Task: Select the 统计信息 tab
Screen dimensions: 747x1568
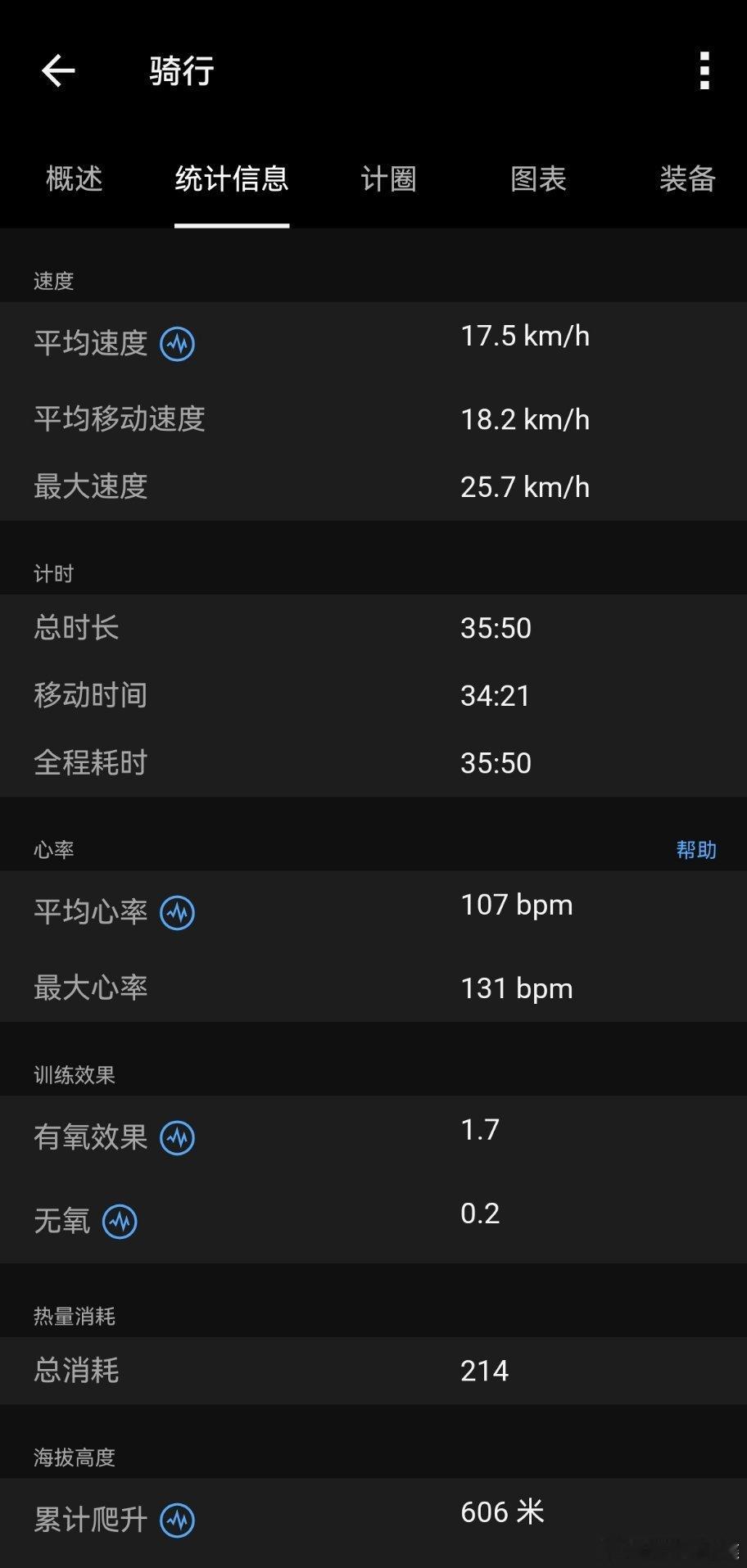Action: coord(232,178)
